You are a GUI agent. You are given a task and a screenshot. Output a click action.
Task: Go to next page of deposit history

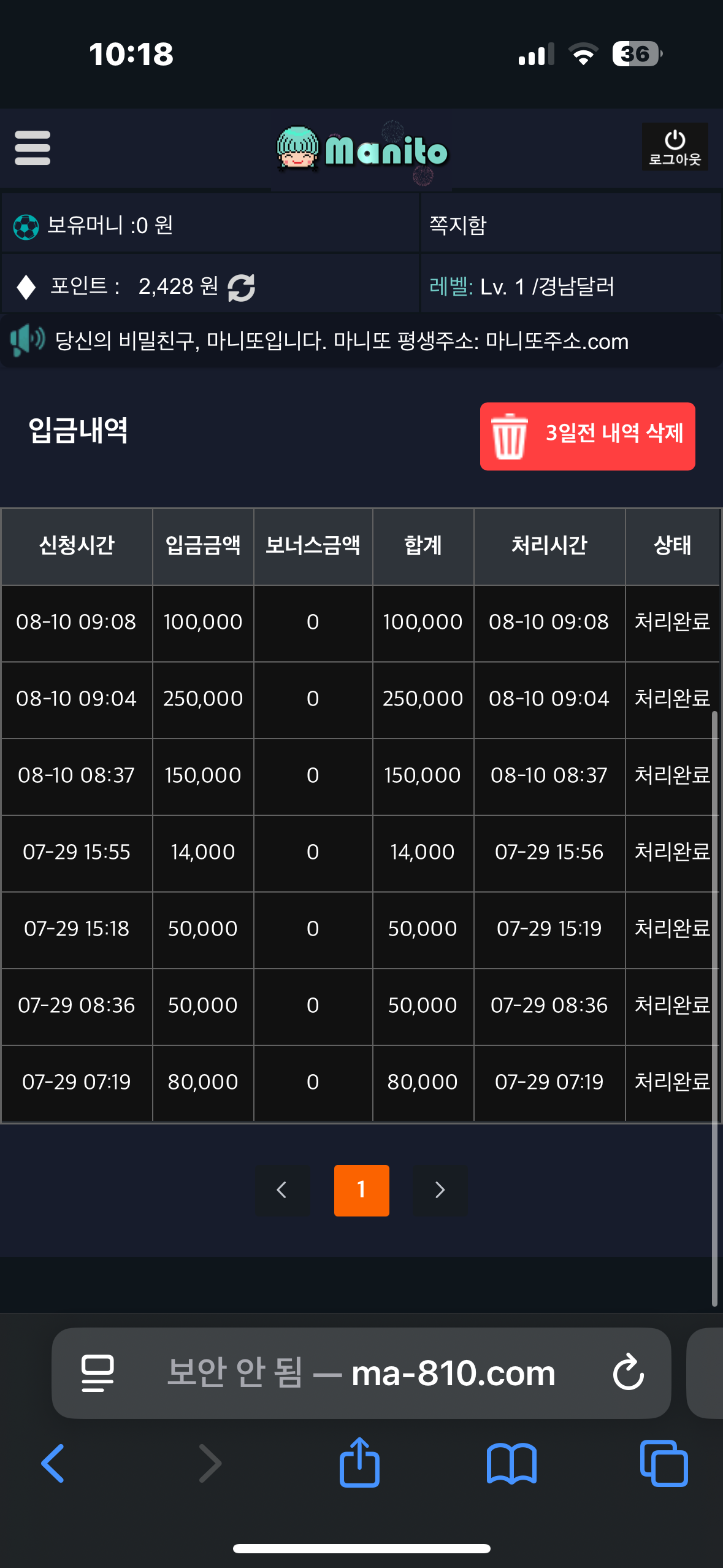tap(440, 1190)
